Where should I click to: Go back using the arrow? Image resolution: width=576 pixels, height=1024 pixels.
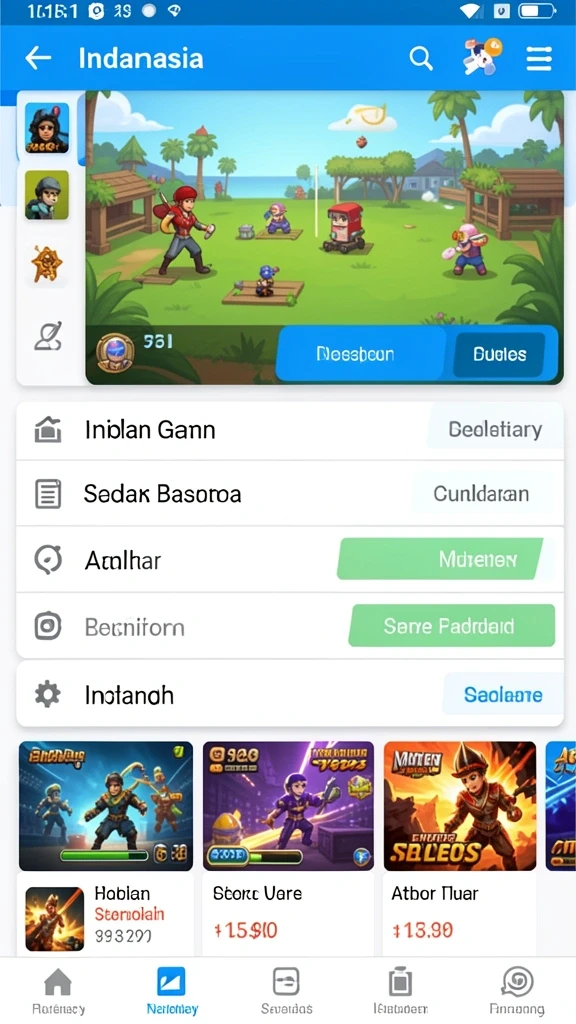[x=38, y=58]
